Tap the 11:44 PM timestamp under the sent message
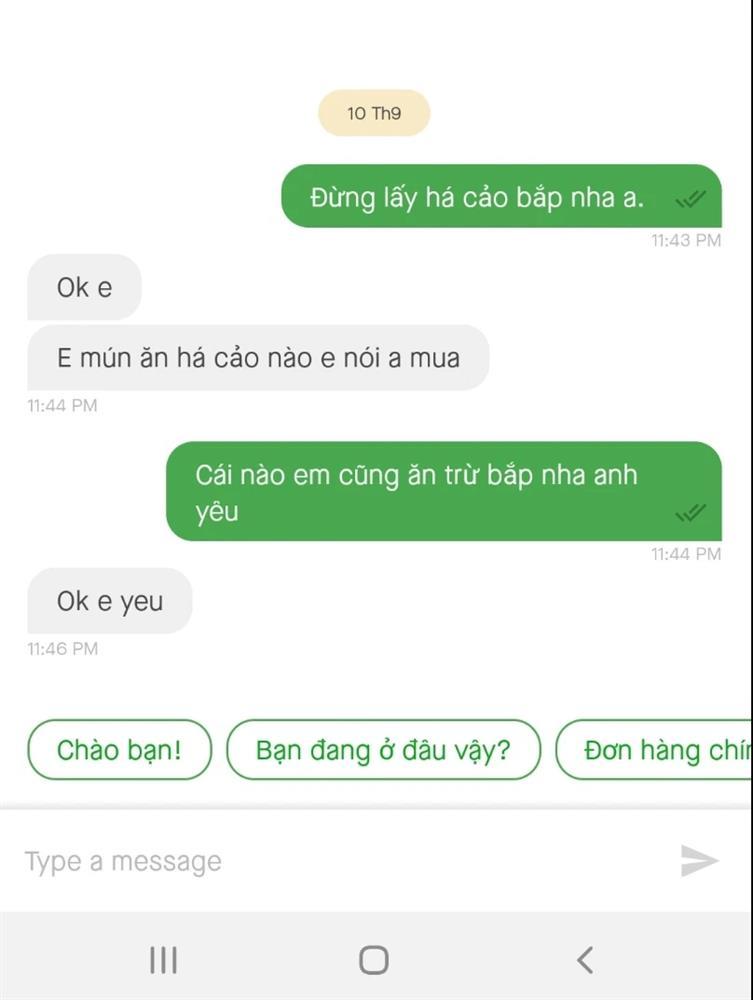The width and height of the screenshot is (753, 1000). click(x=685, y=552)
